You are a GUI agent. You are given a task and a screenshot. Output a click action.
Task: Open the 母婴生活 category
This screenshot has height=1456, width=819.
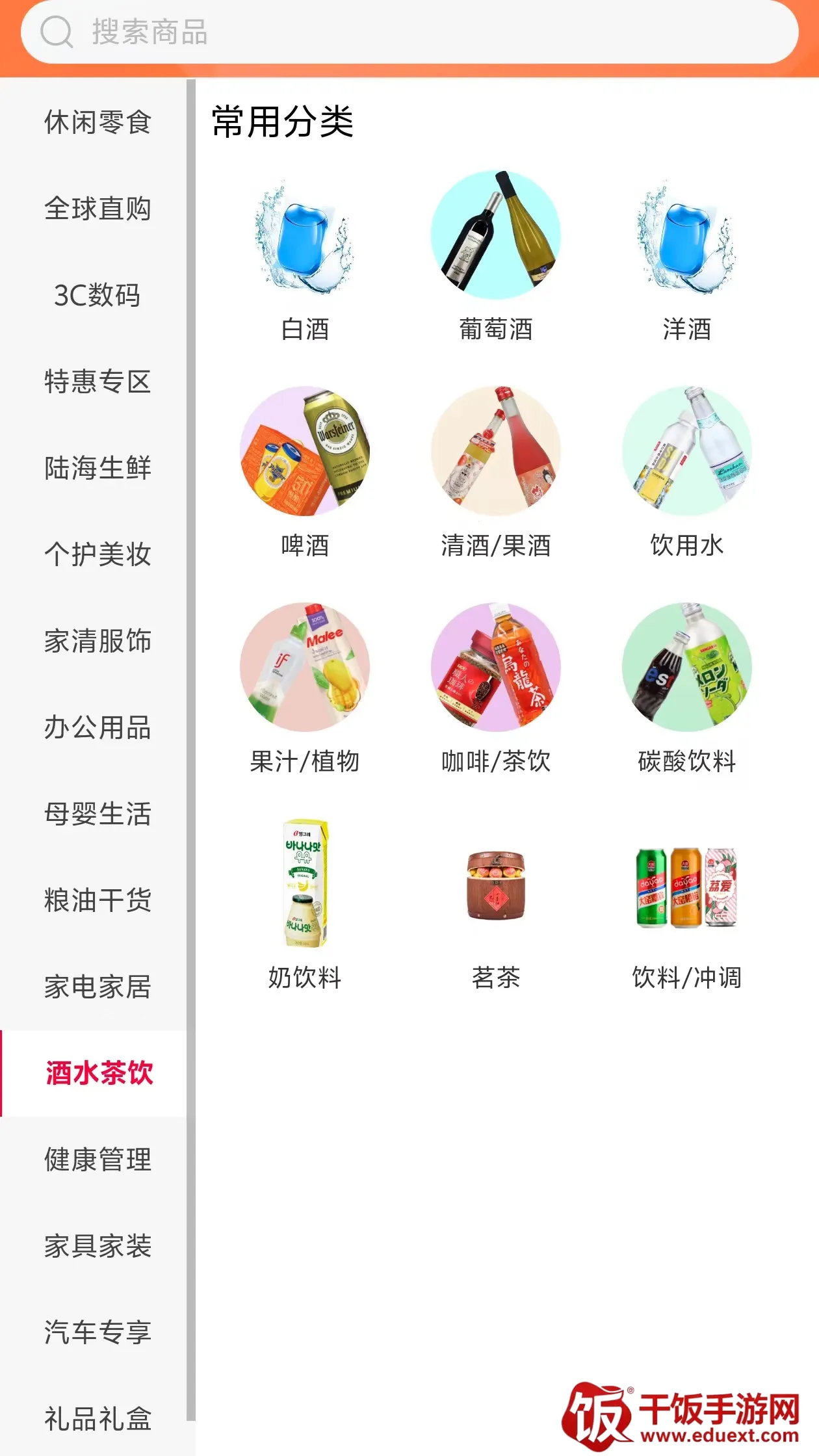point(97,814)
